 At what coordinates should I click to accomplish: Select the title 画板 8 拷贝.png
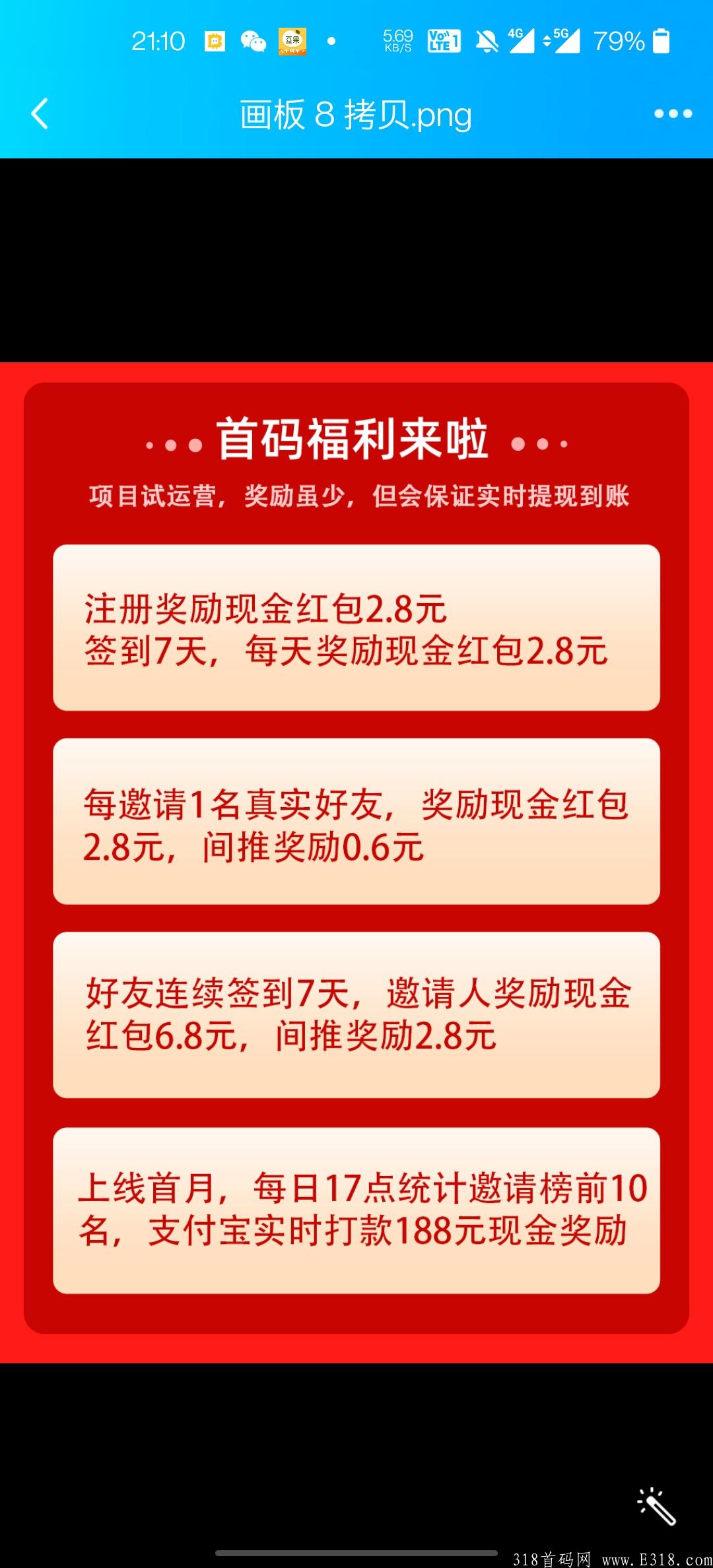click(x=355, y=114)
